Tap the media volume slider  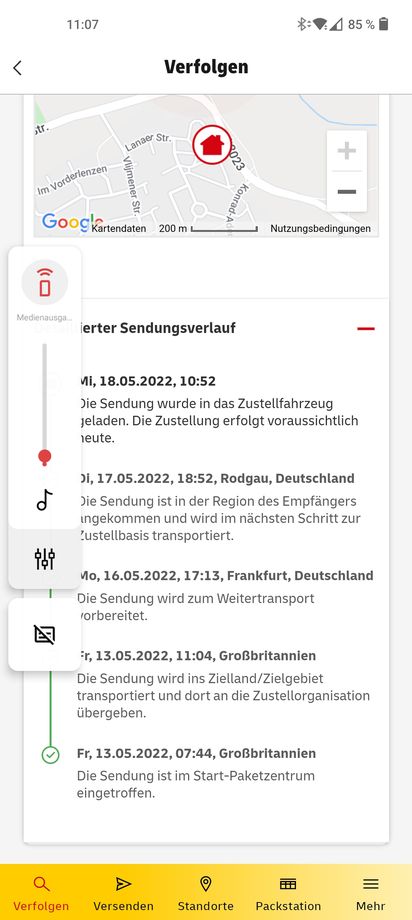[44, 405]
